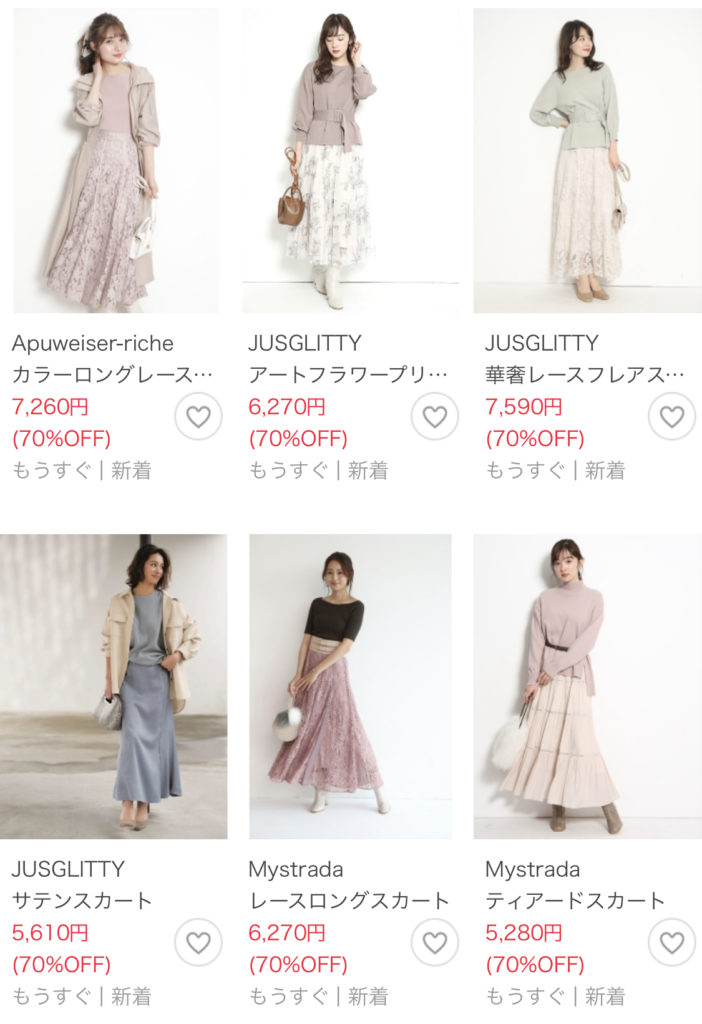Open JUSGLITTY サテンスカート product
Viewport: 702px width, 1024px height.
coord(115,686)
